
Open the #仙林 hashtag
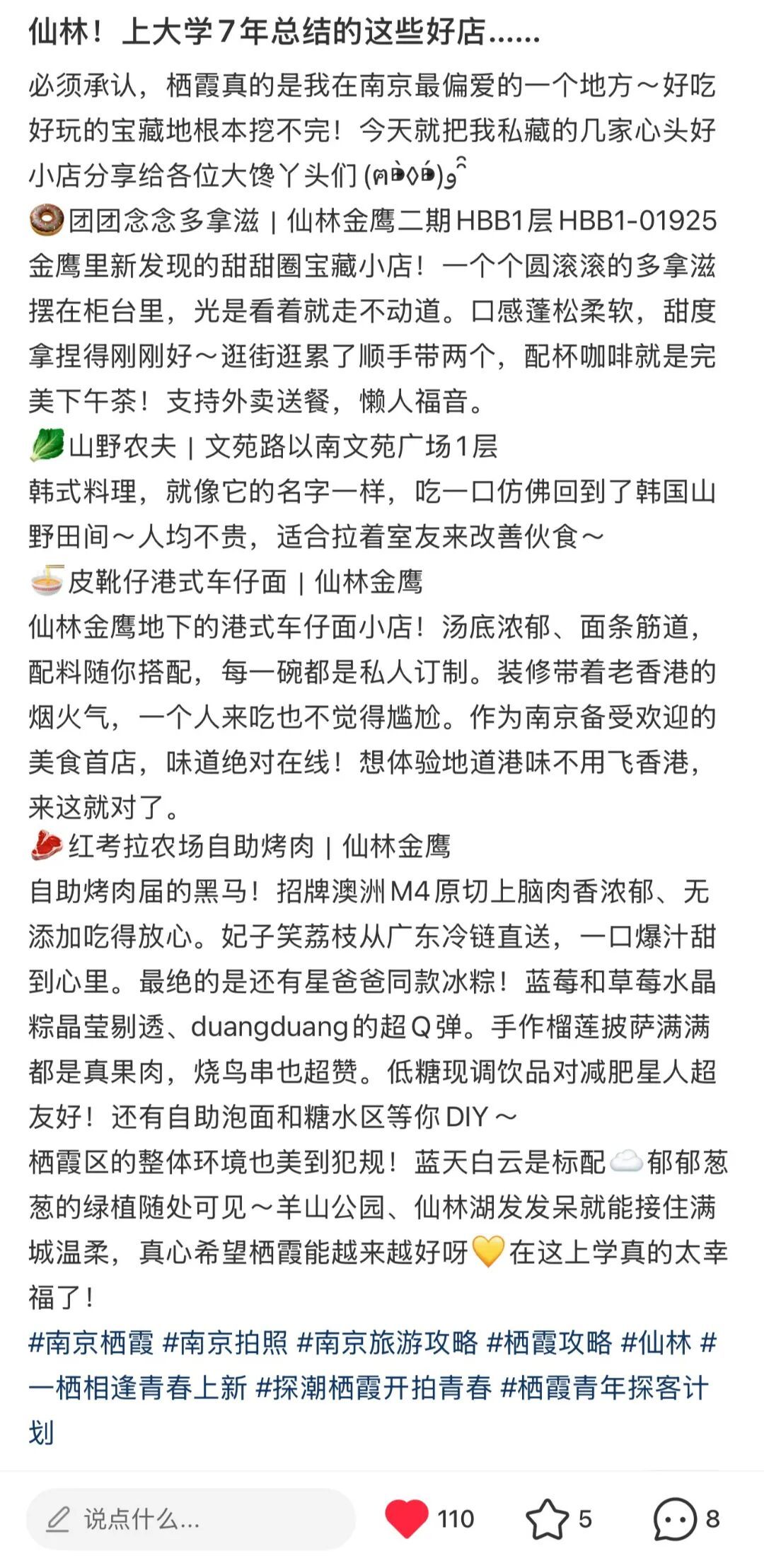pos(656,1342)
